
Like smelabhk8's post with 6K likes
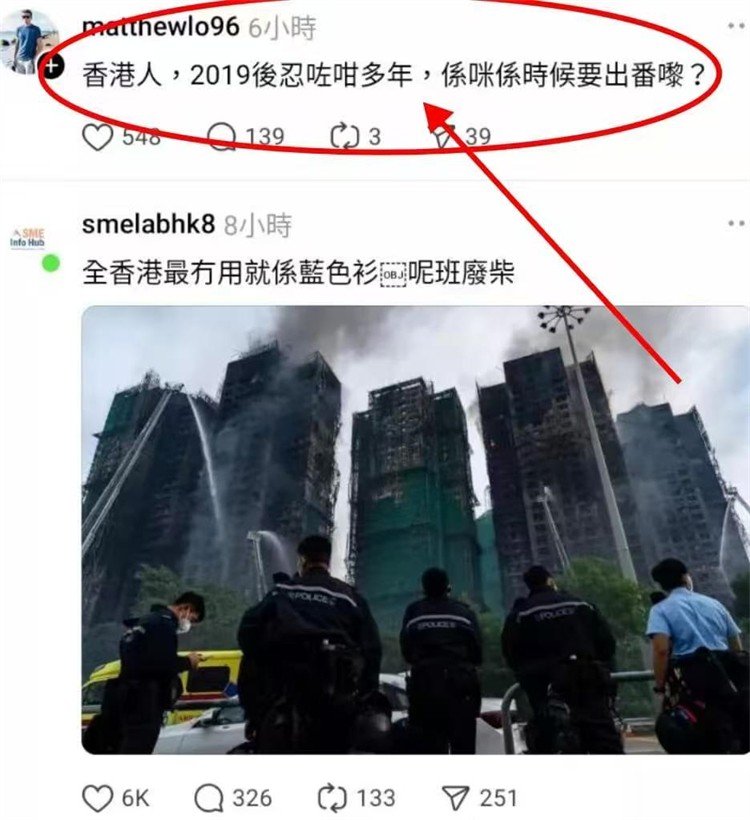click(97, 797)
